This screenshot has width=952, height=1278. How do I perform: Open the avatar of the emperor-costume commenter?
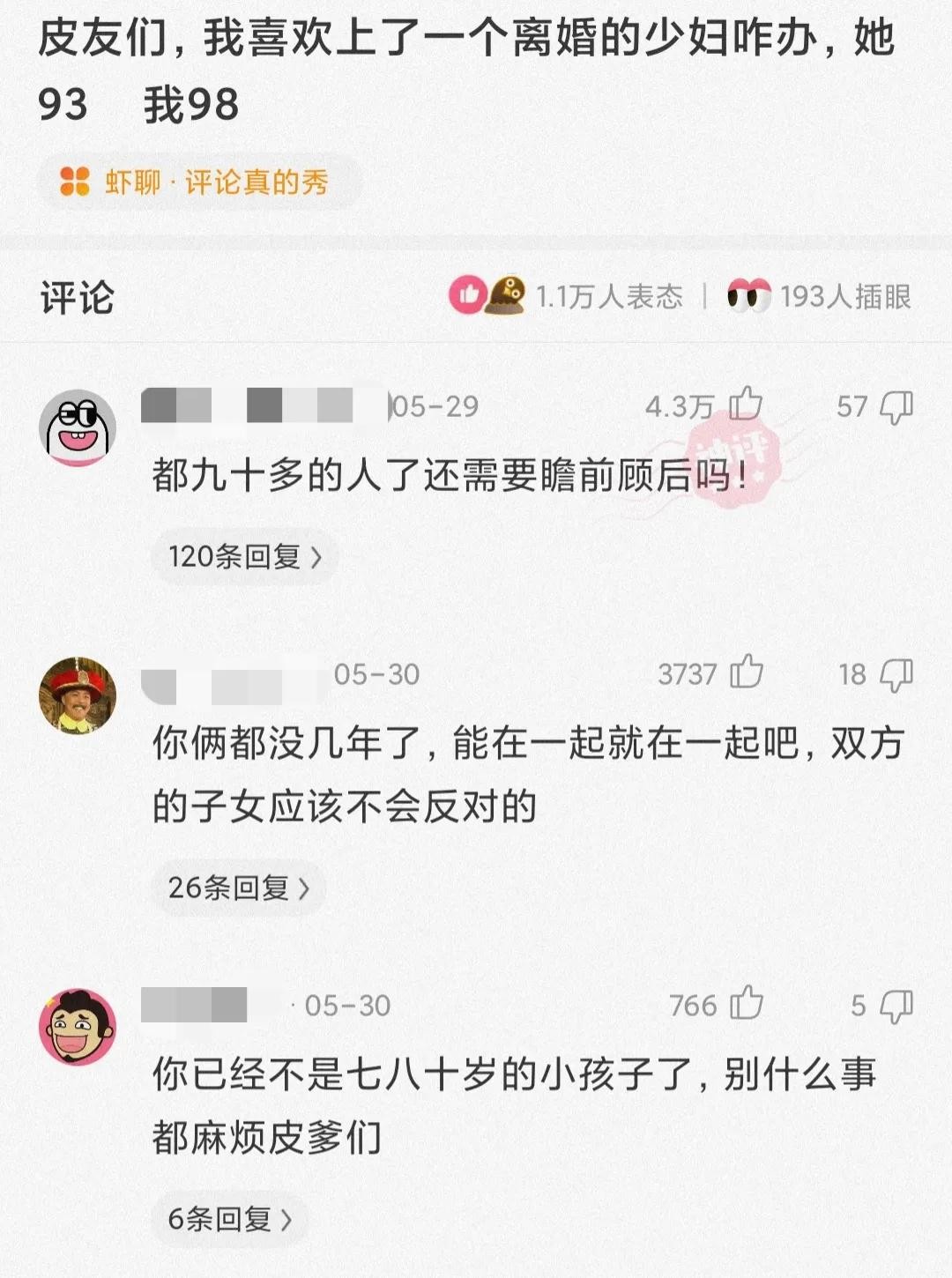click(x=78, y=695)
